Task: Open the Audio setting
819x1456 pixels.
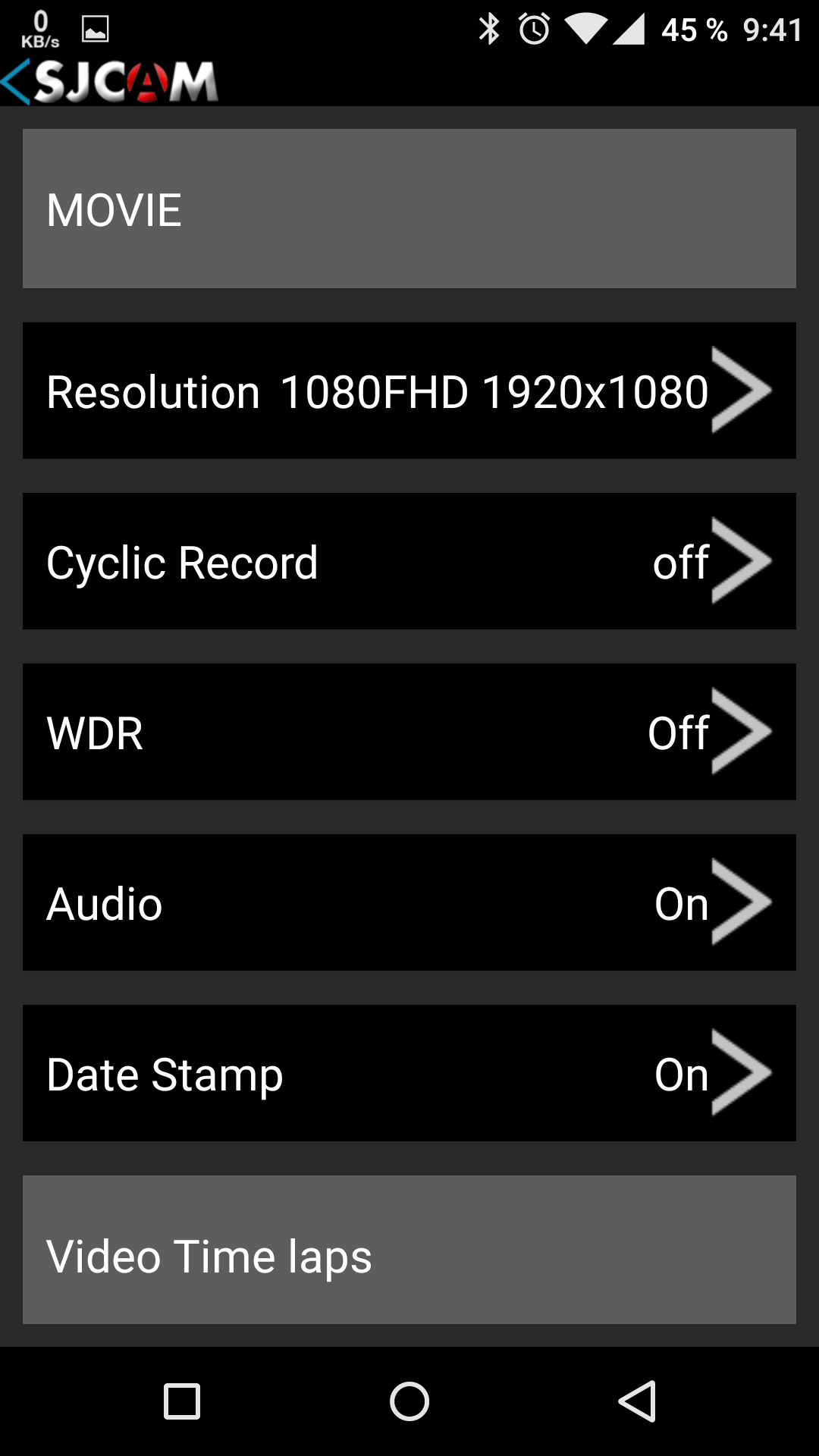Action: (409, 902)
